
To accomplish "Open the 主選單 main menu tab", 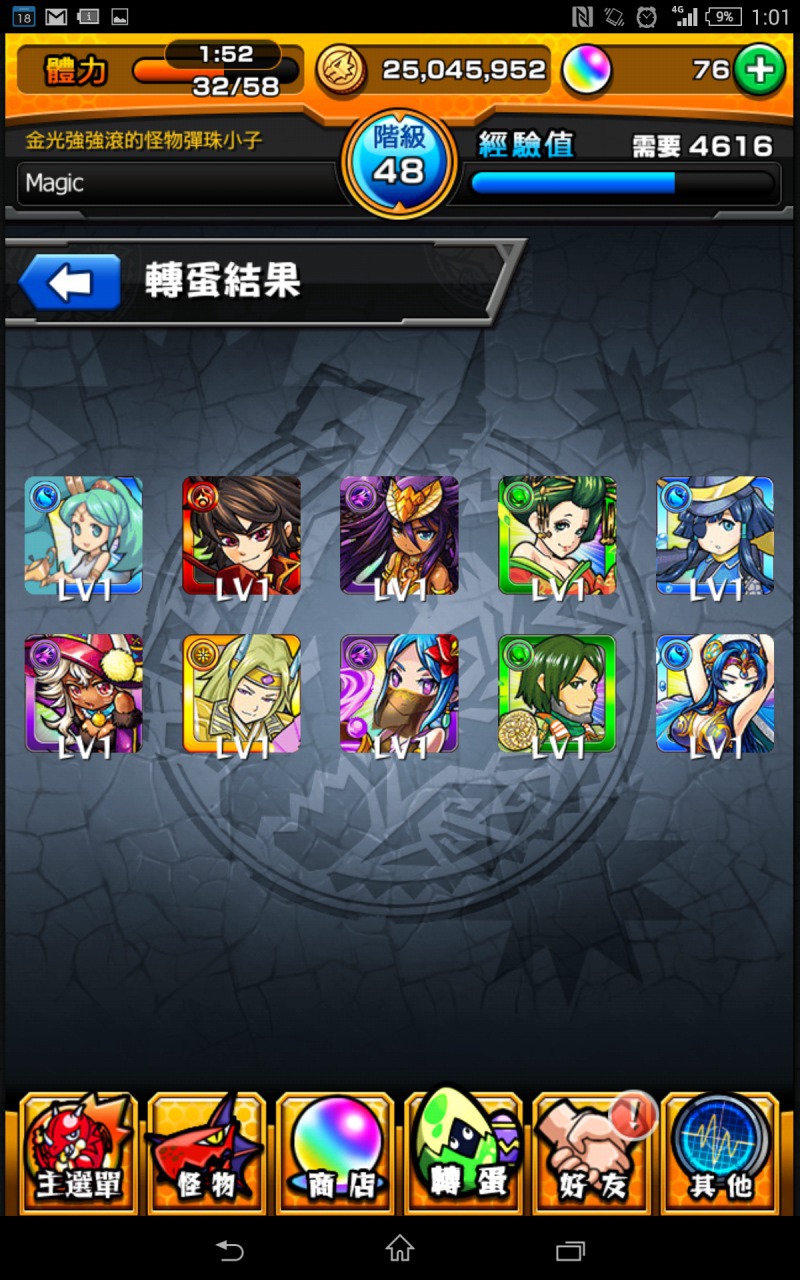I will point(78,1153).
